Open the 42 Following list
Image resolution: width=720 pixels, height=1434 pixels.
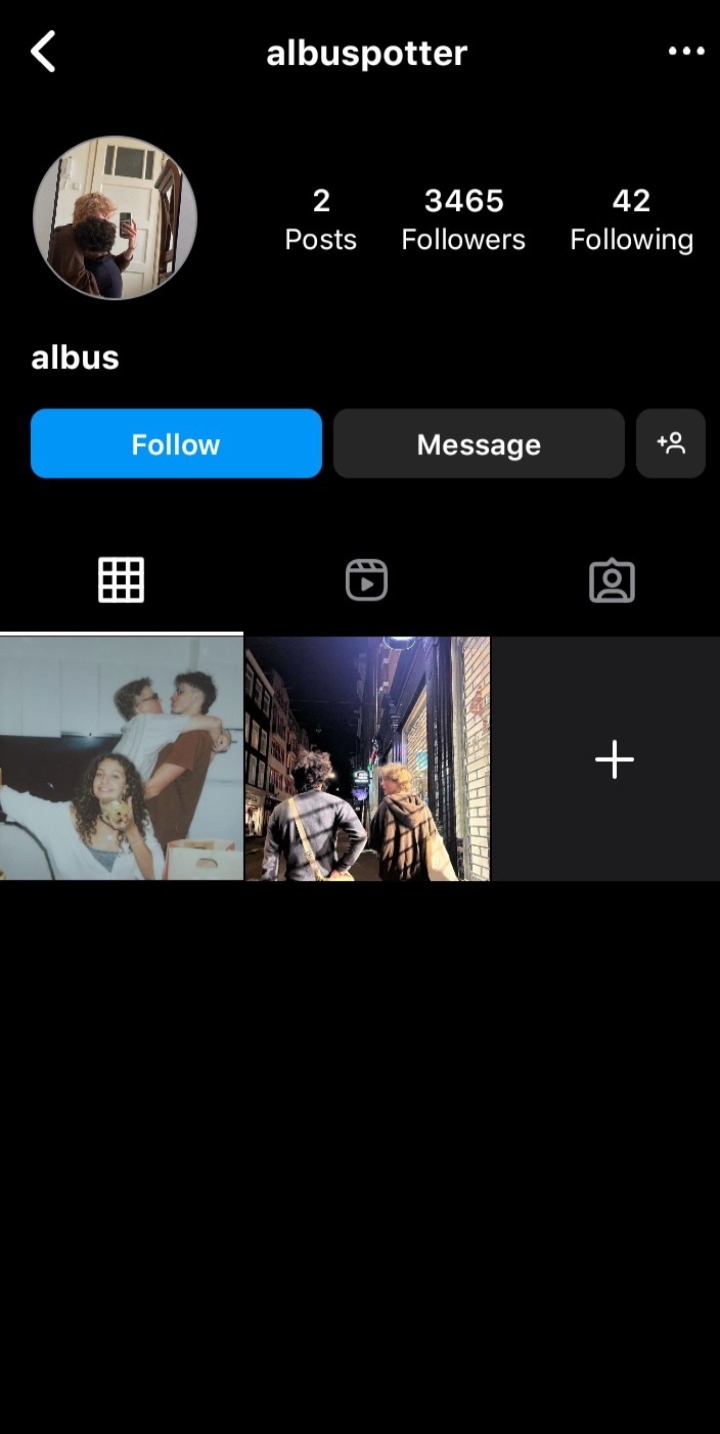pyautogui.click(x=631, y=220)
